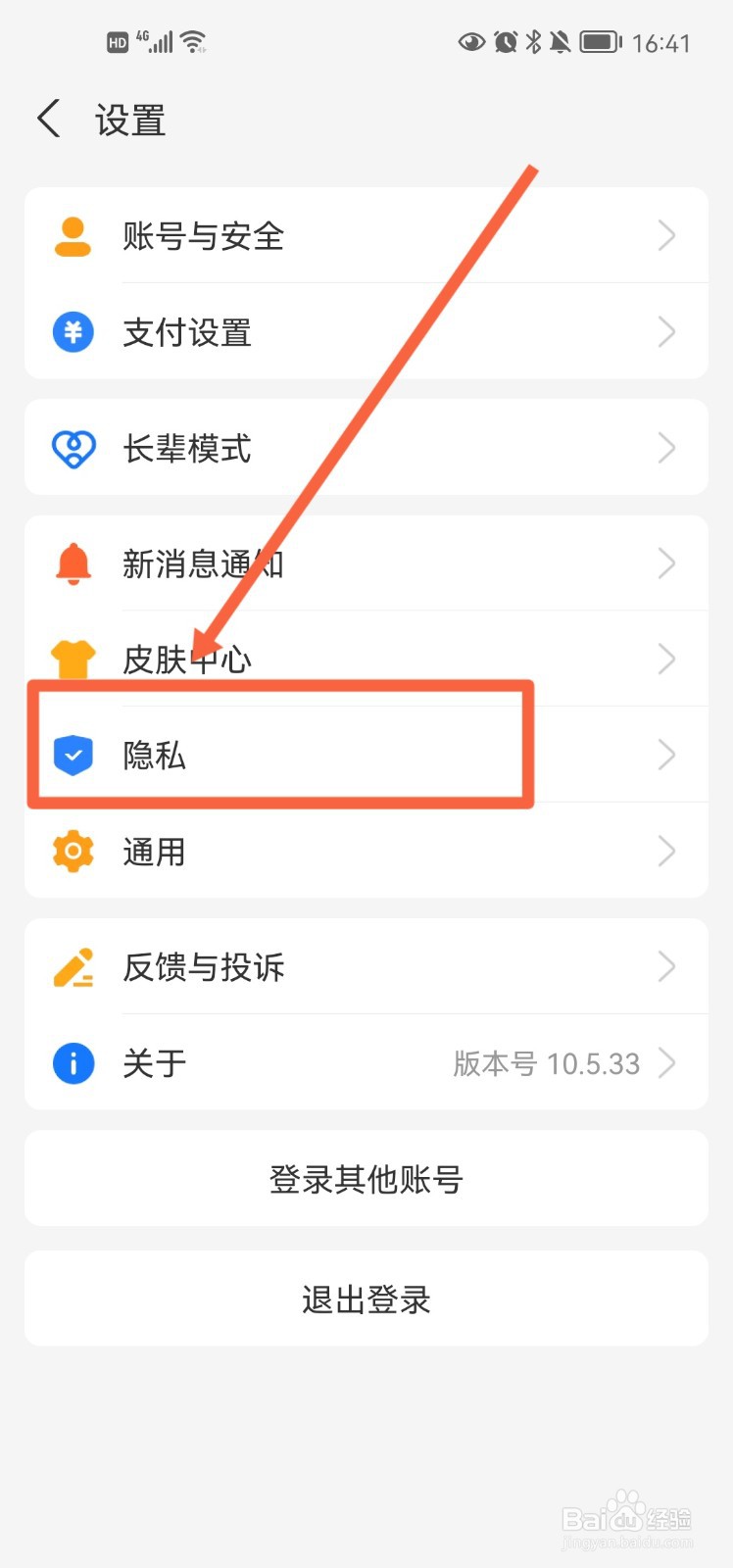Screen dimensions: 733x1568
Task: Open the 通用 settings chevron
Action: pos(667,851)
